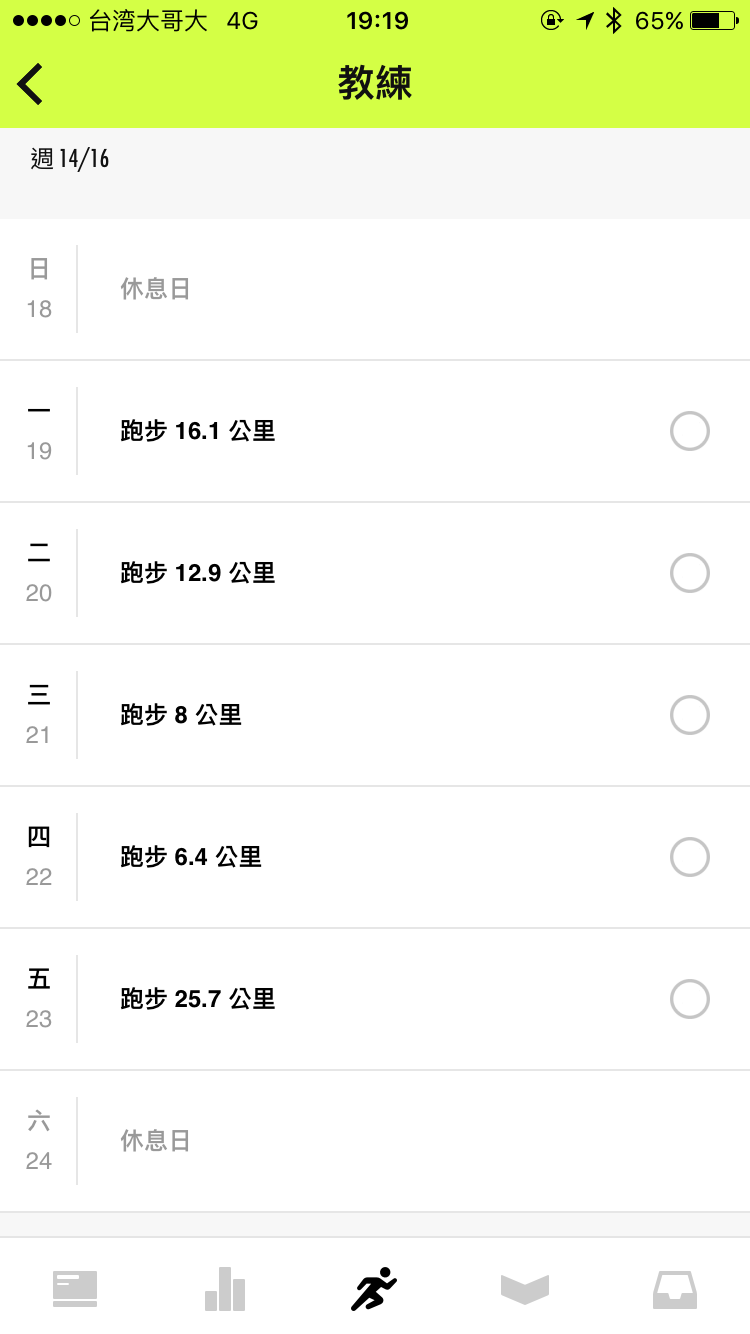Mark the 跑步 25.7 公里 run complete

pos(689,999)
